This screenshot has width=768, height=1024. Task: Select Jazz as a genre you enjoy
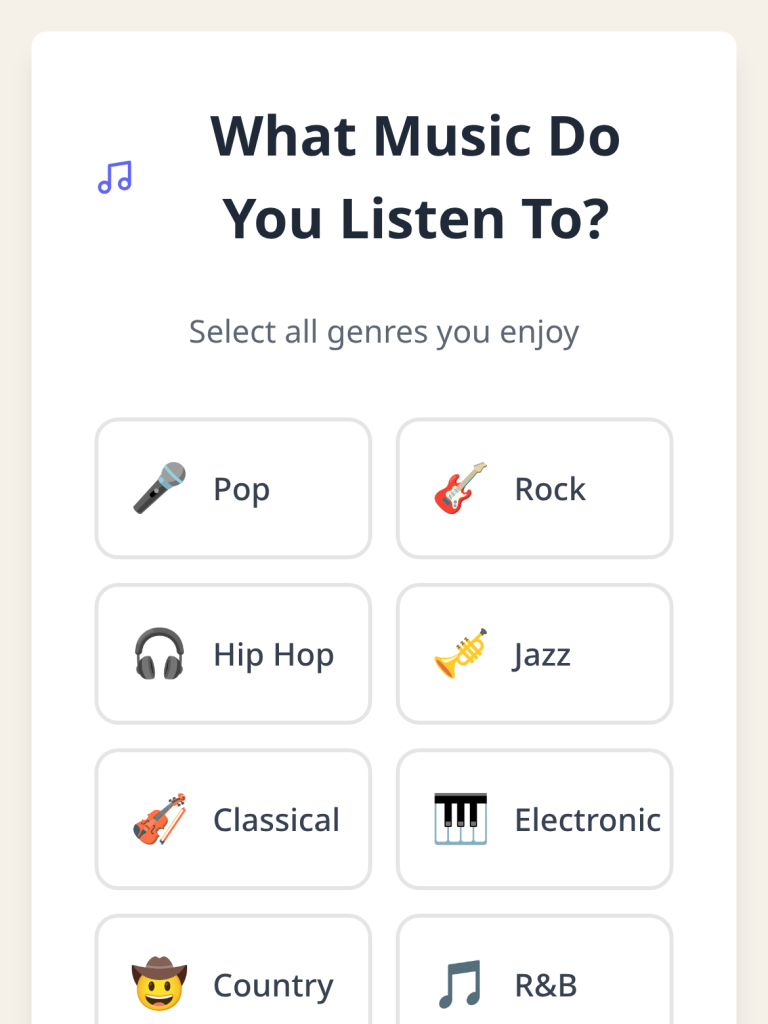pyautogui.click(x=534, y=653)
